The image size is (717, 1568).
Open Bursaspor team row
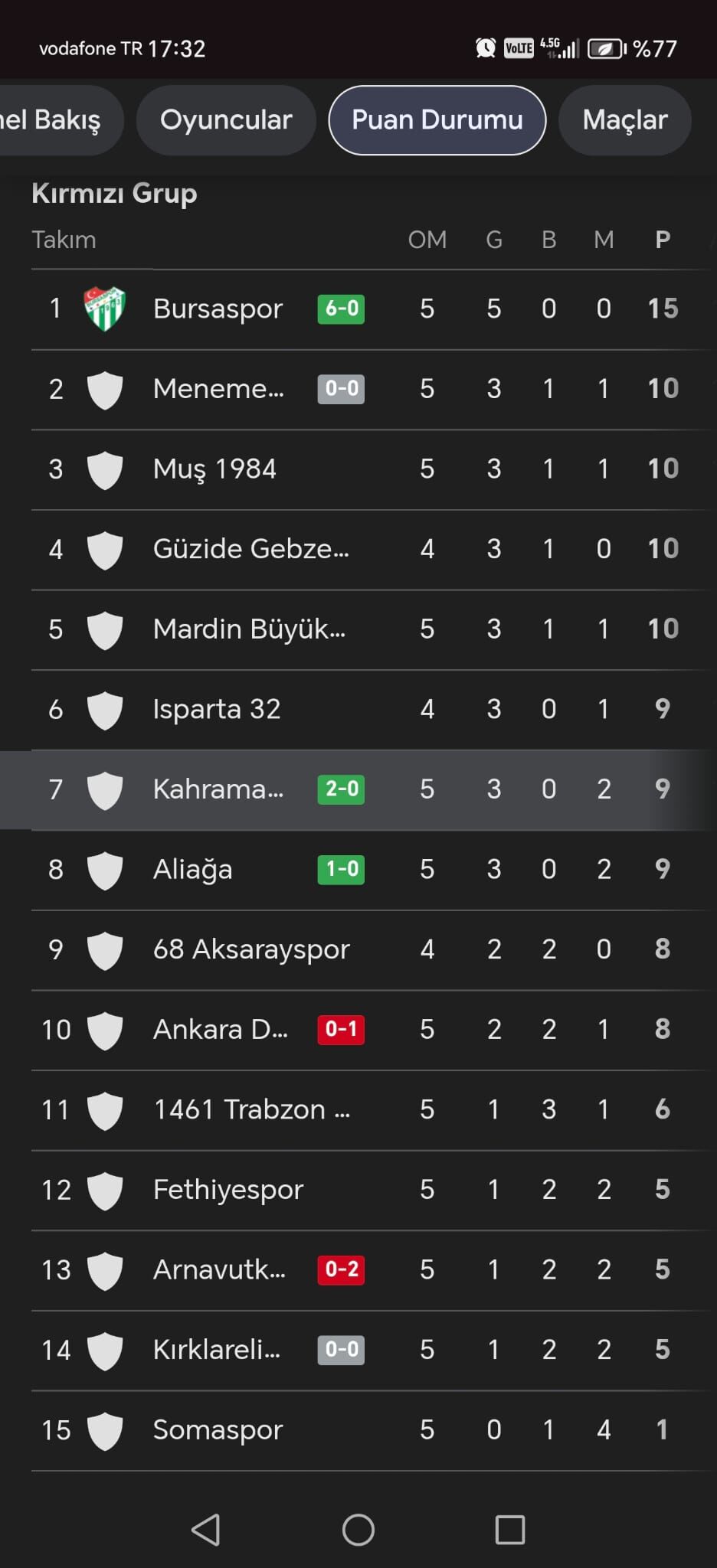click(x=218, y=309)
